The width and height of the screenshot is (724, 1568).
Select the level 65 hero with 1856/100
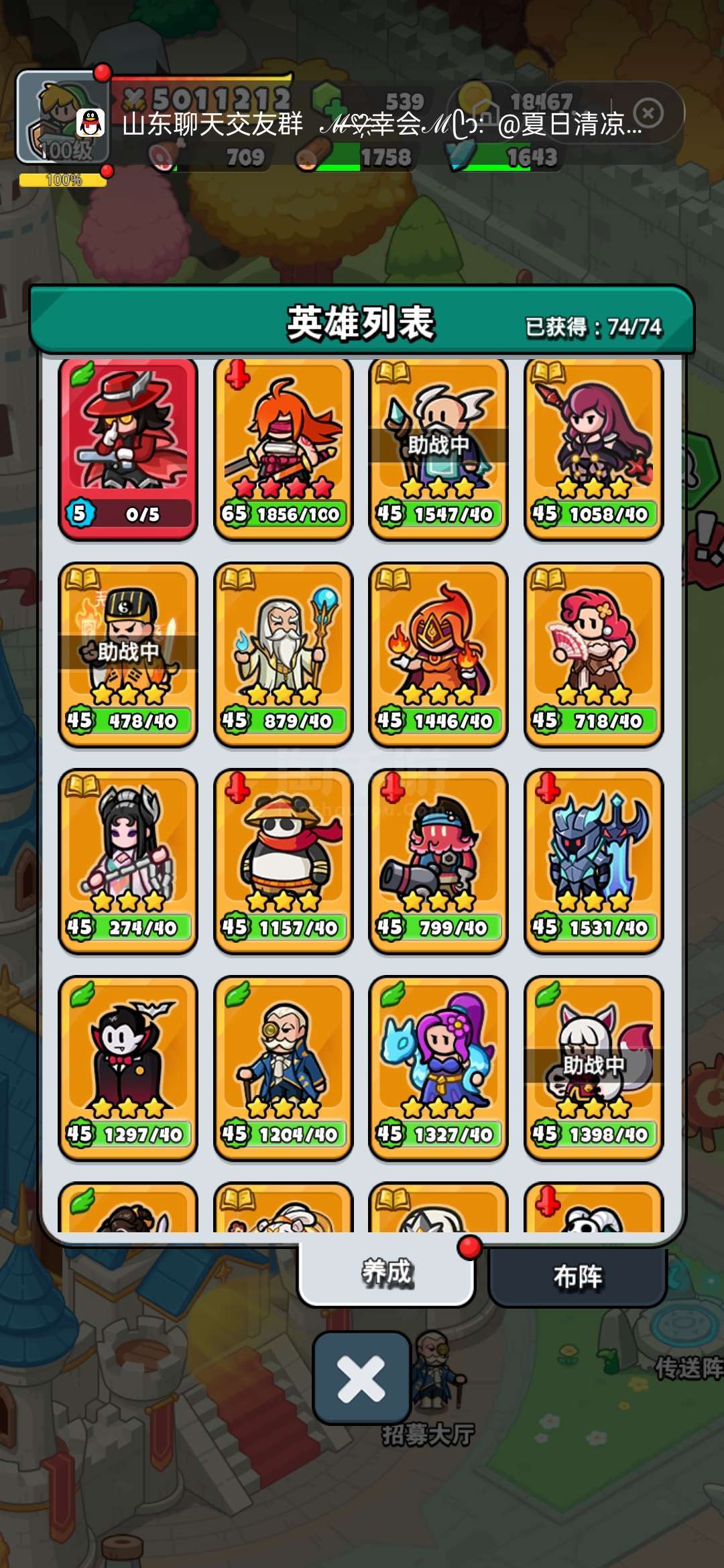[x=283, y=449]
